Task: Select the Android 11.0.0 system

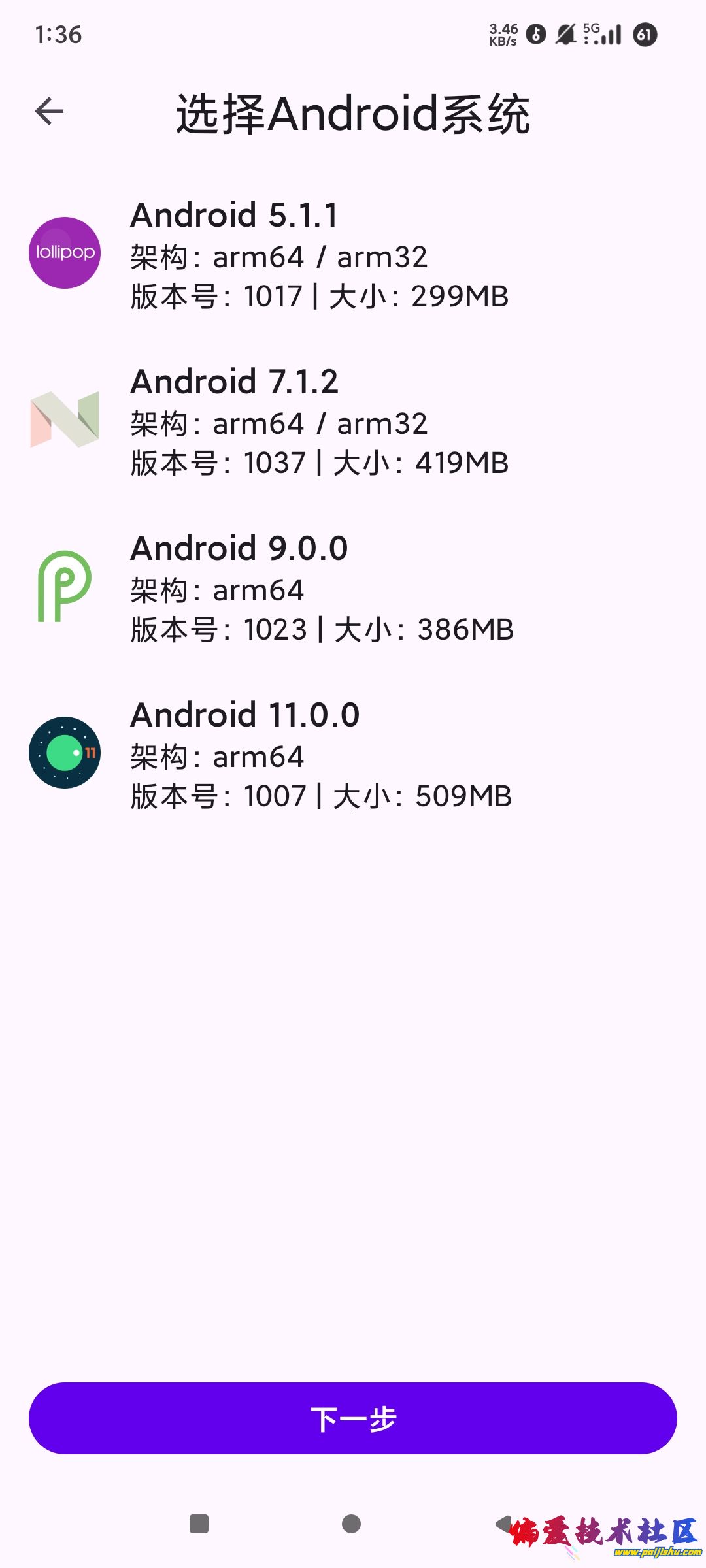Action: (320, 755)
